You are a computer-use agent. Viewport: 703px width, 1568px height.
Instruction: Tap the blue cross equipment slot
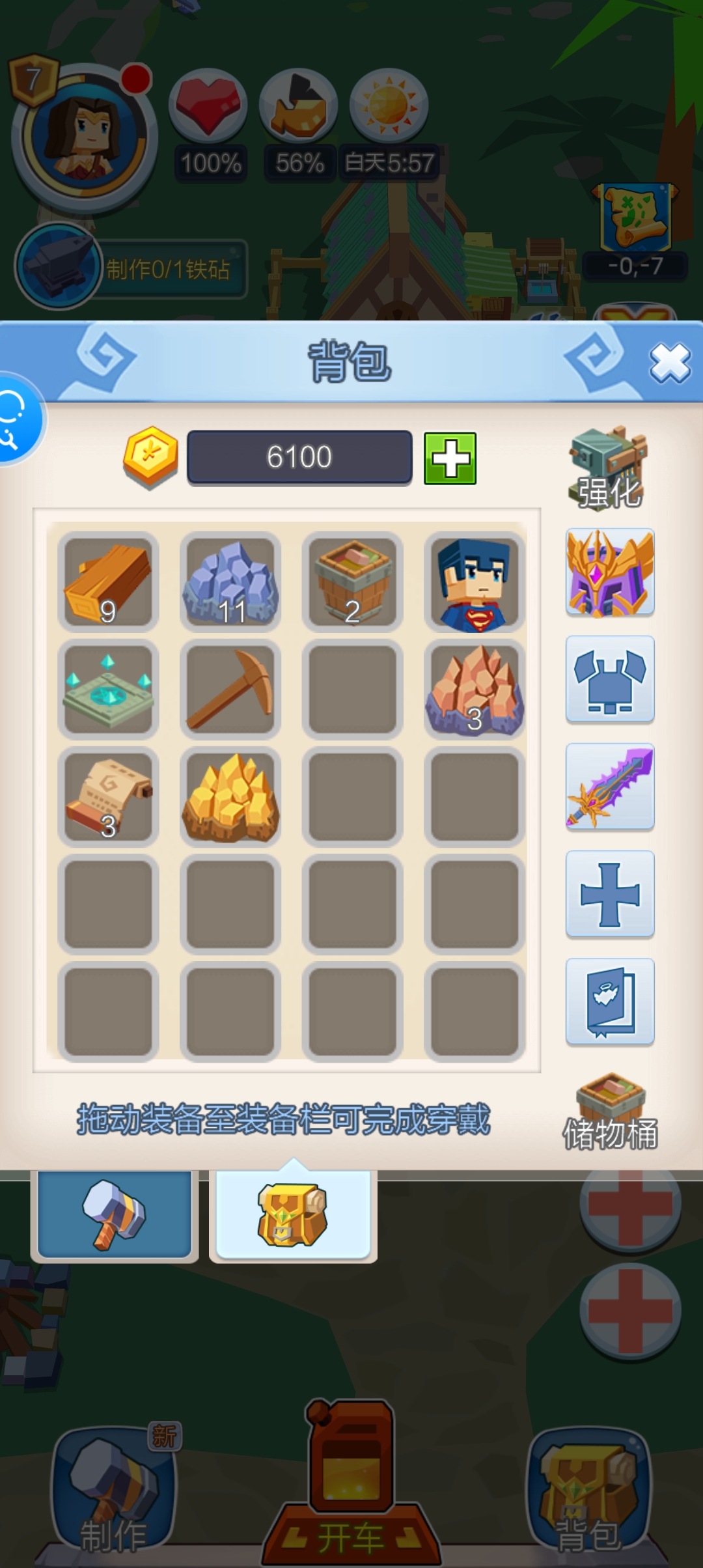610,894
